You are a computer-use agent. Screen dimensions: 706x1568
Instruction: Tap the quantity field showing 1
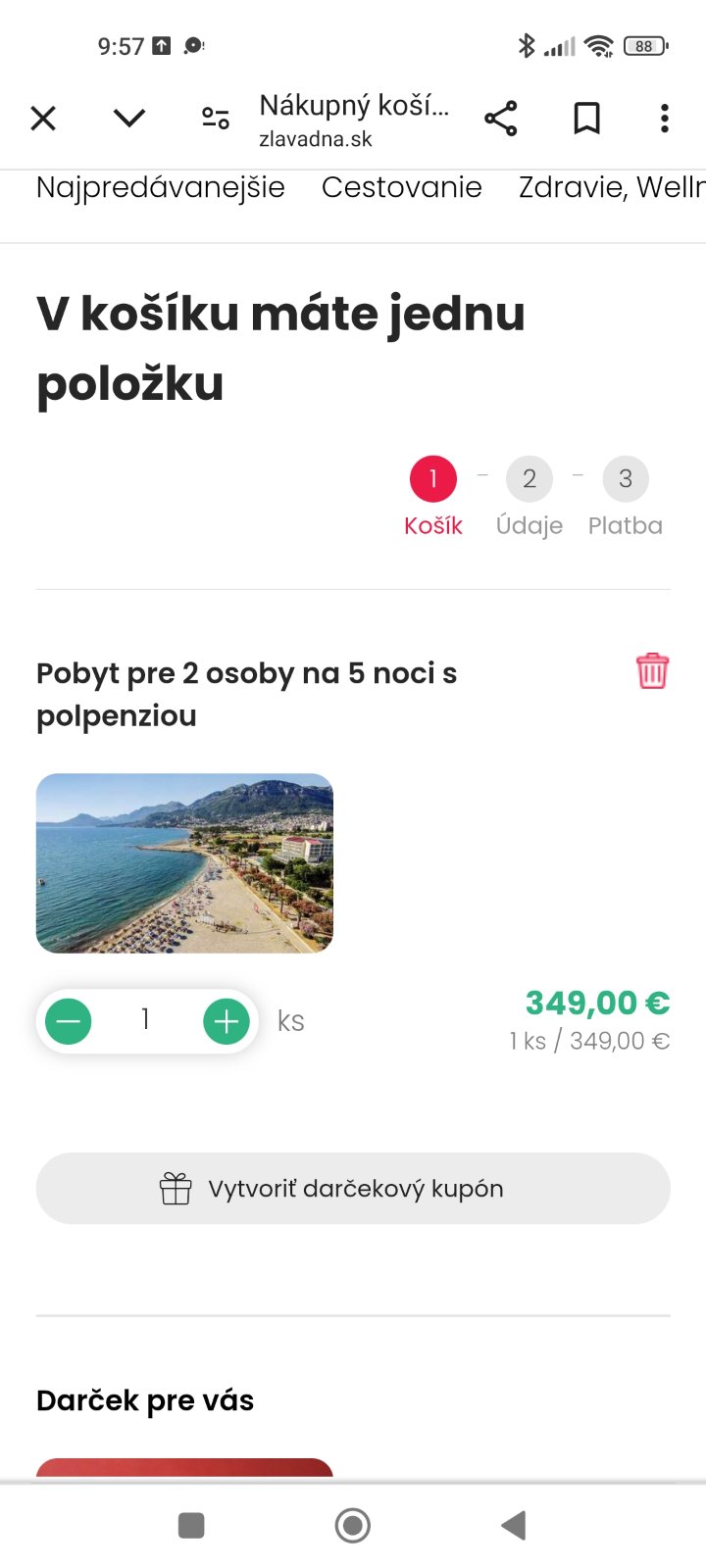coord(146,1020)
